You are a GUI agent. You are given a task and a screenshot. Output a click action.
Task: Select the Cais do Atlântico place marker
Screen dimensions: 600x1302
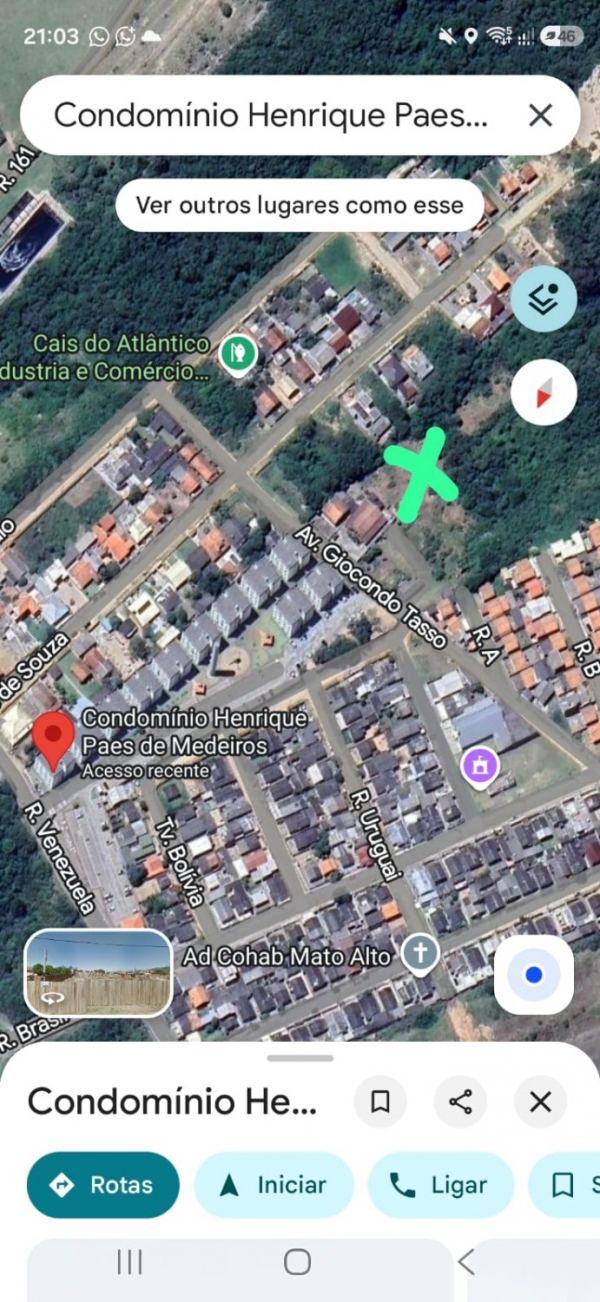pos(238,352)
